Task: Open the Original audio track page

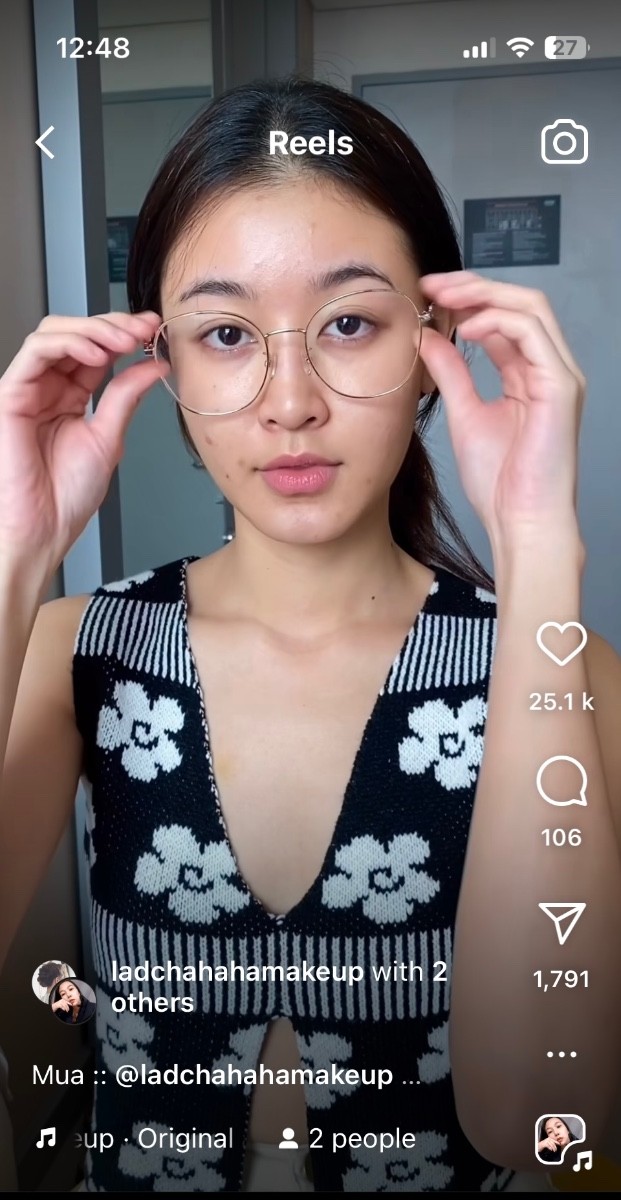Action: (150, 1138)
